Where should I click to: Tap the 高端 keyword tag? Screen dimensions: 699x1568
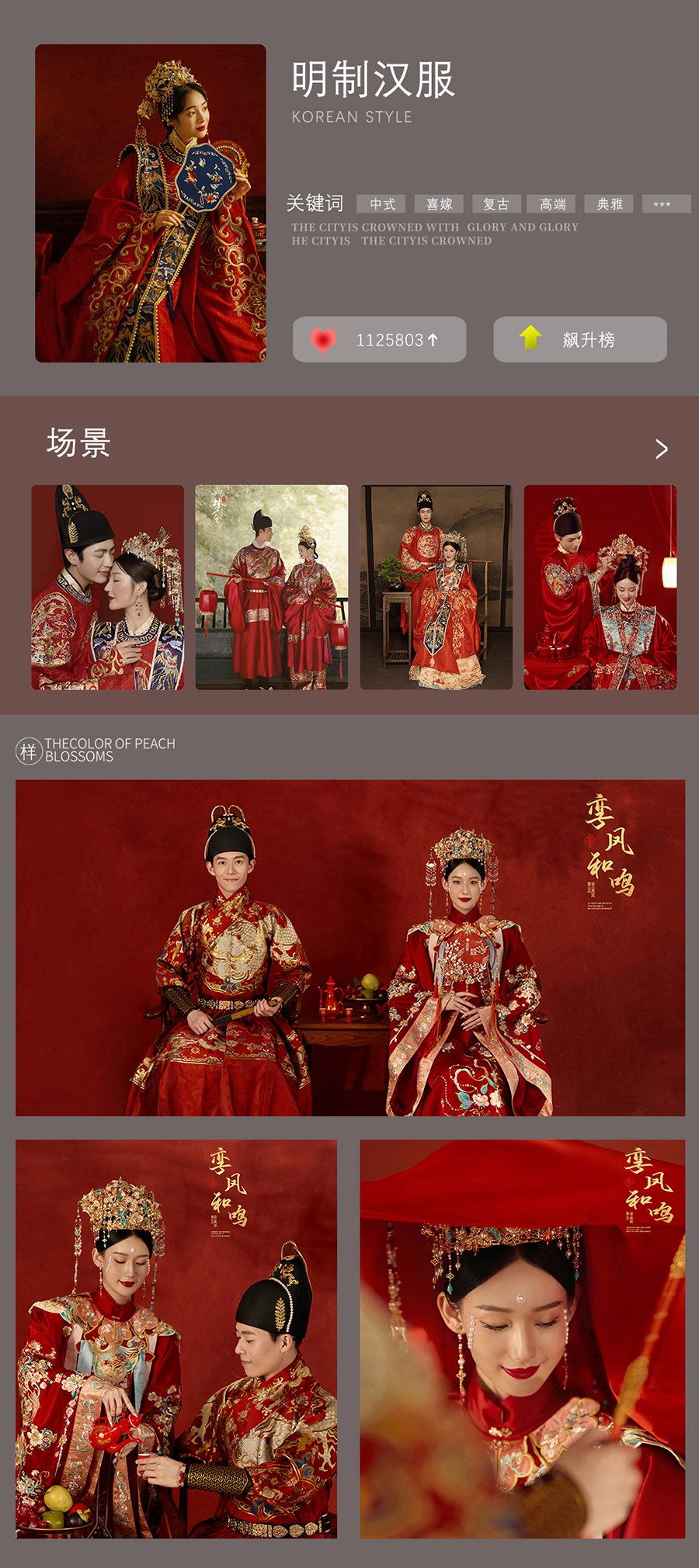pyautogui.click(x=553, y=204)
